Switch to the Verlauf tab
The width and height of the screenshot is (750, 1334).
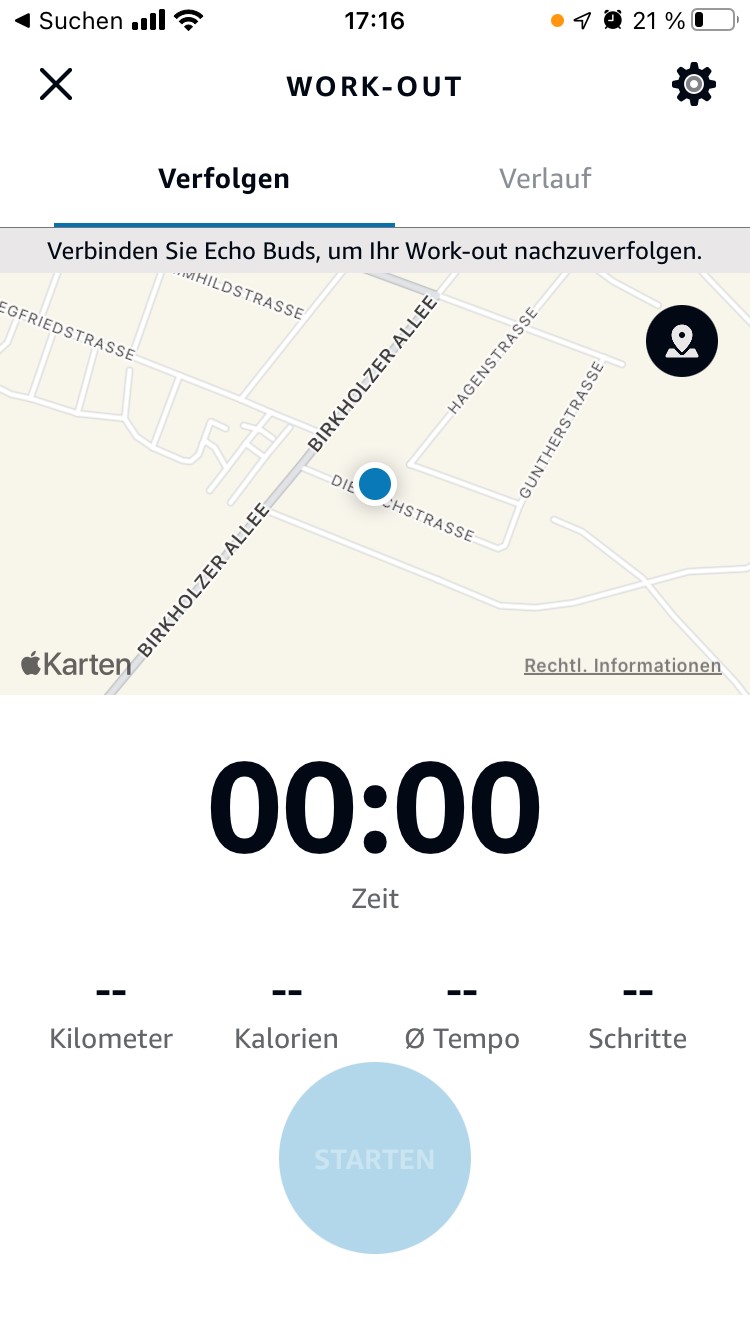pos(545,179)
